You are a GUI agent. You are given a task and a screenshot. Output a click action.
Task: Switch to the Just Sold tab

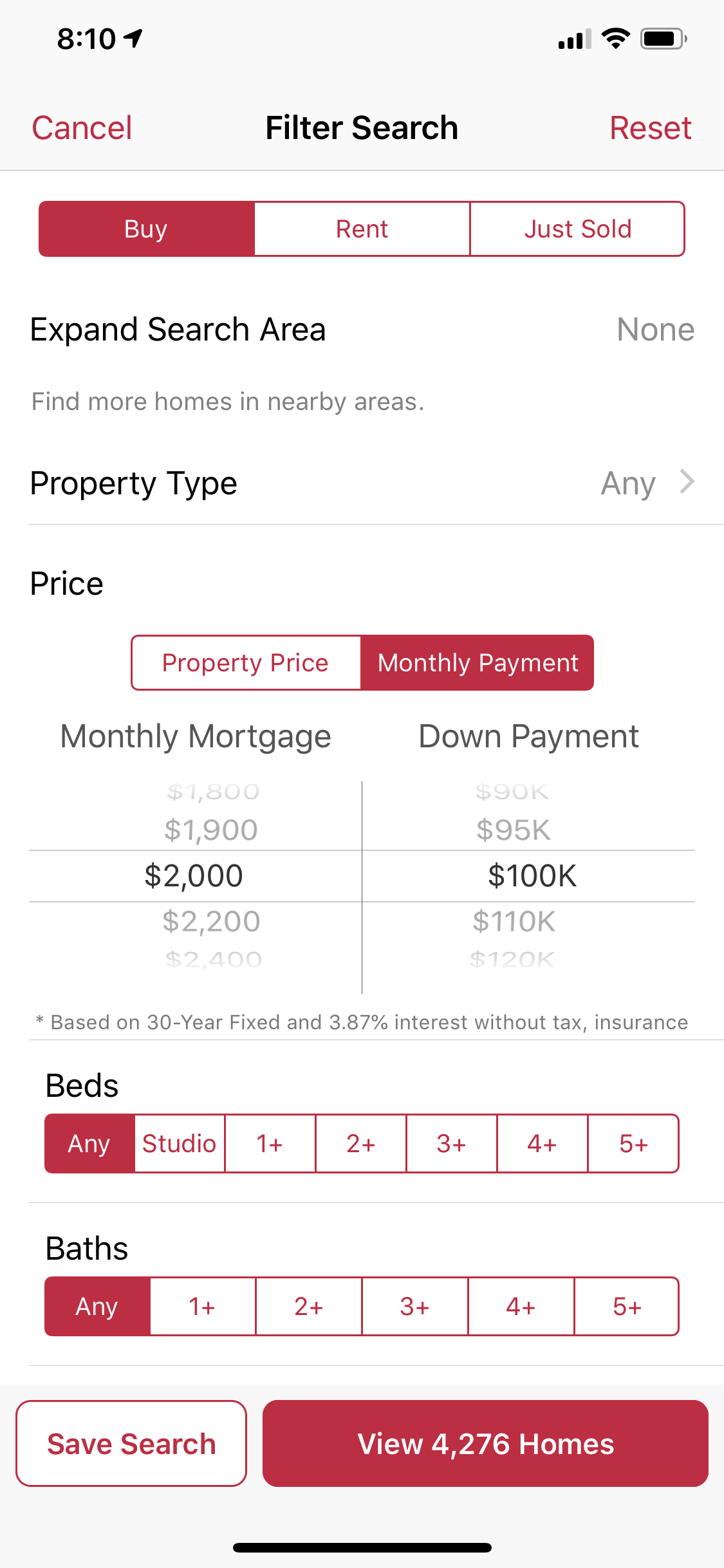tap(578, 229)
